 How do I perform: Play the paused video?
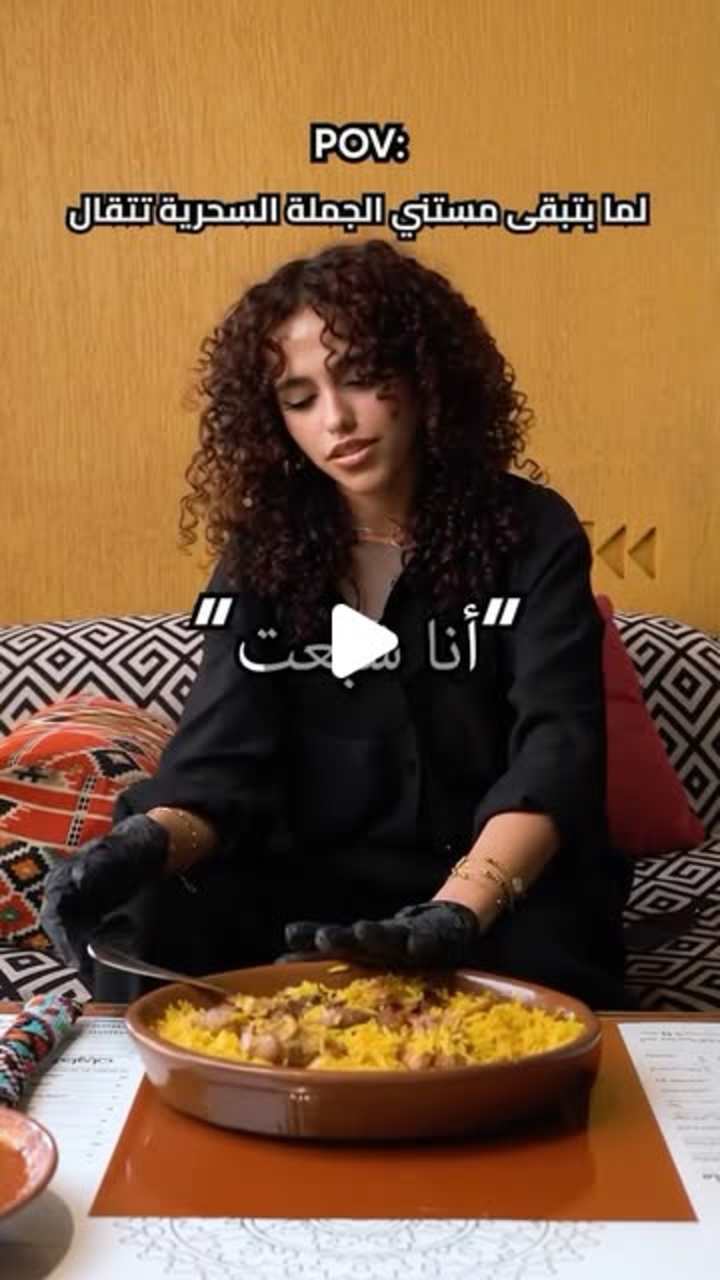point(360,641)
